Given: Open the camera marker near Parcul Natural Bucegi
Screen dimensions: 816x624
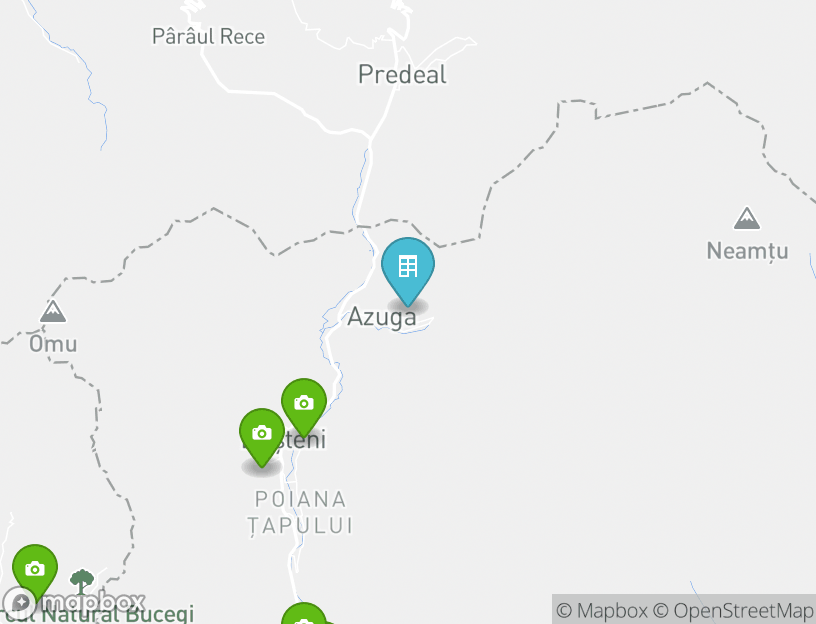Looking at the screenshot, I should [35, 570].
